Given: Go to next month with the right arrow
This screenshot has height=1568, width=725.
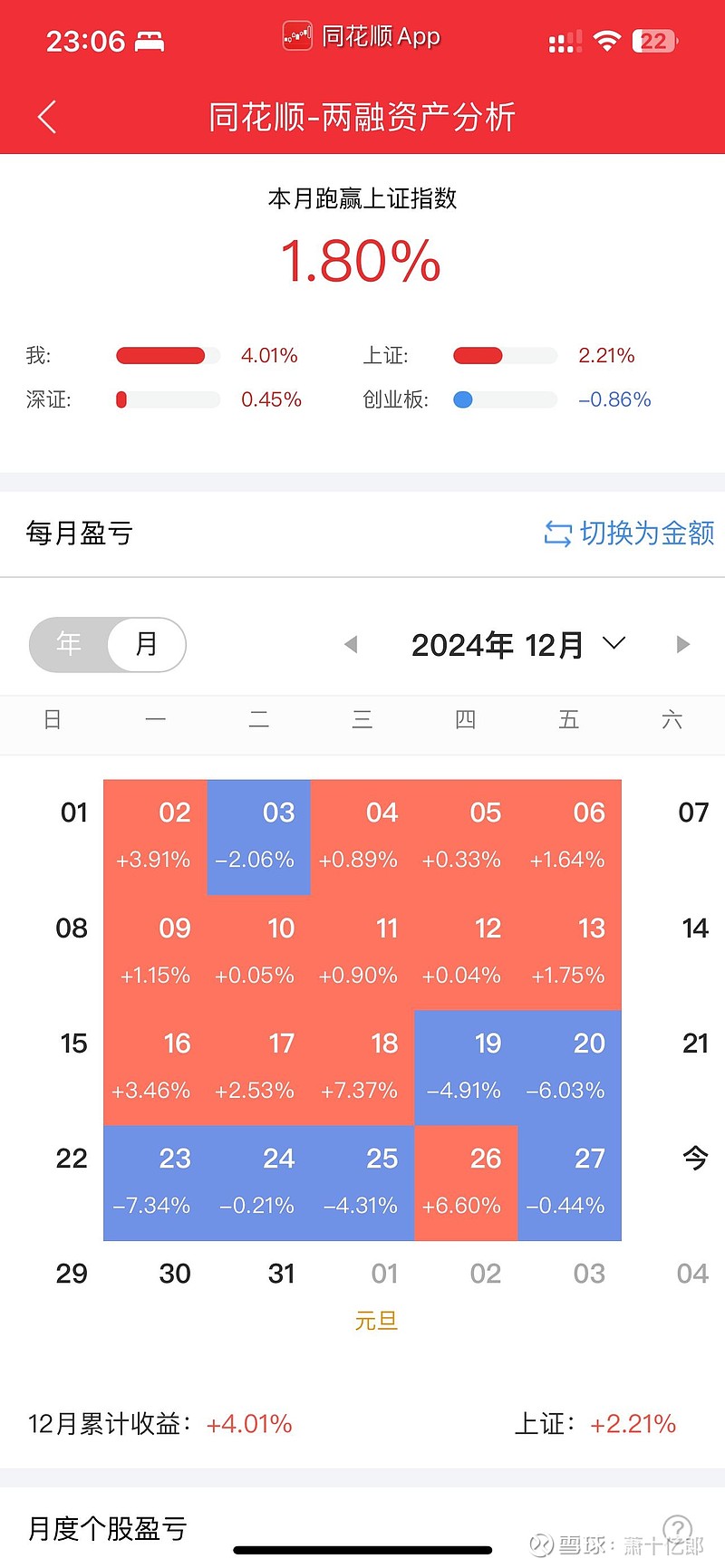Looking at the screenshot, I should point(682,644).
